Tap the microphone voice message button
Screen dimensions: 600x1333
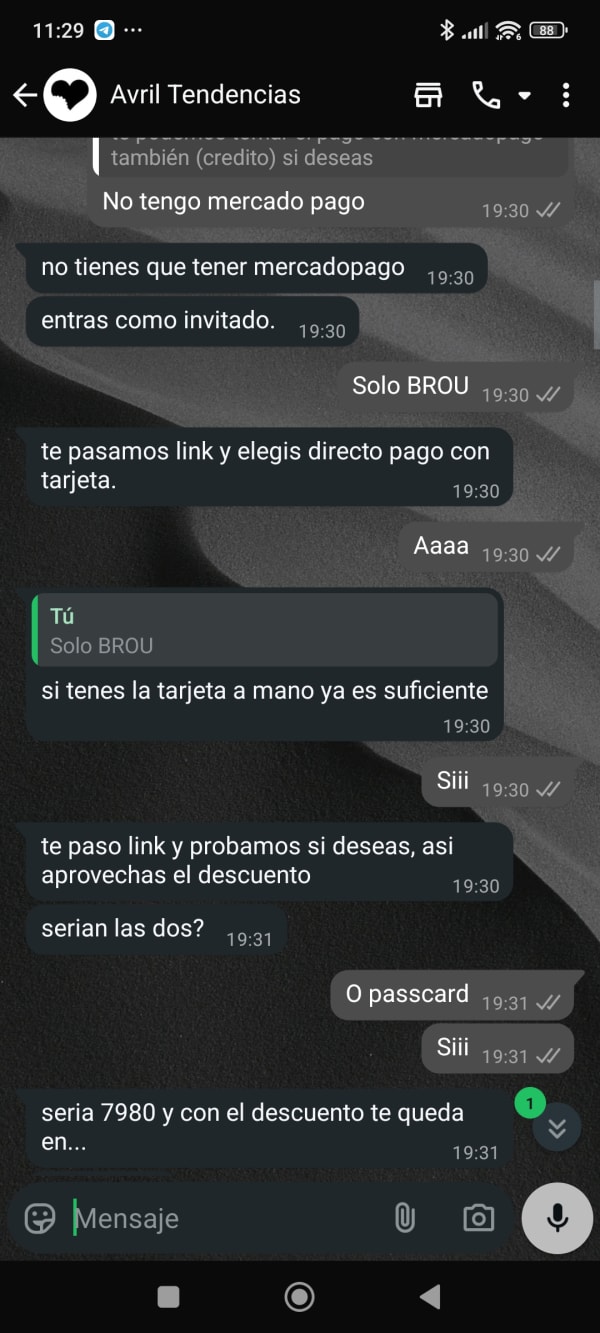point(557,1218)
